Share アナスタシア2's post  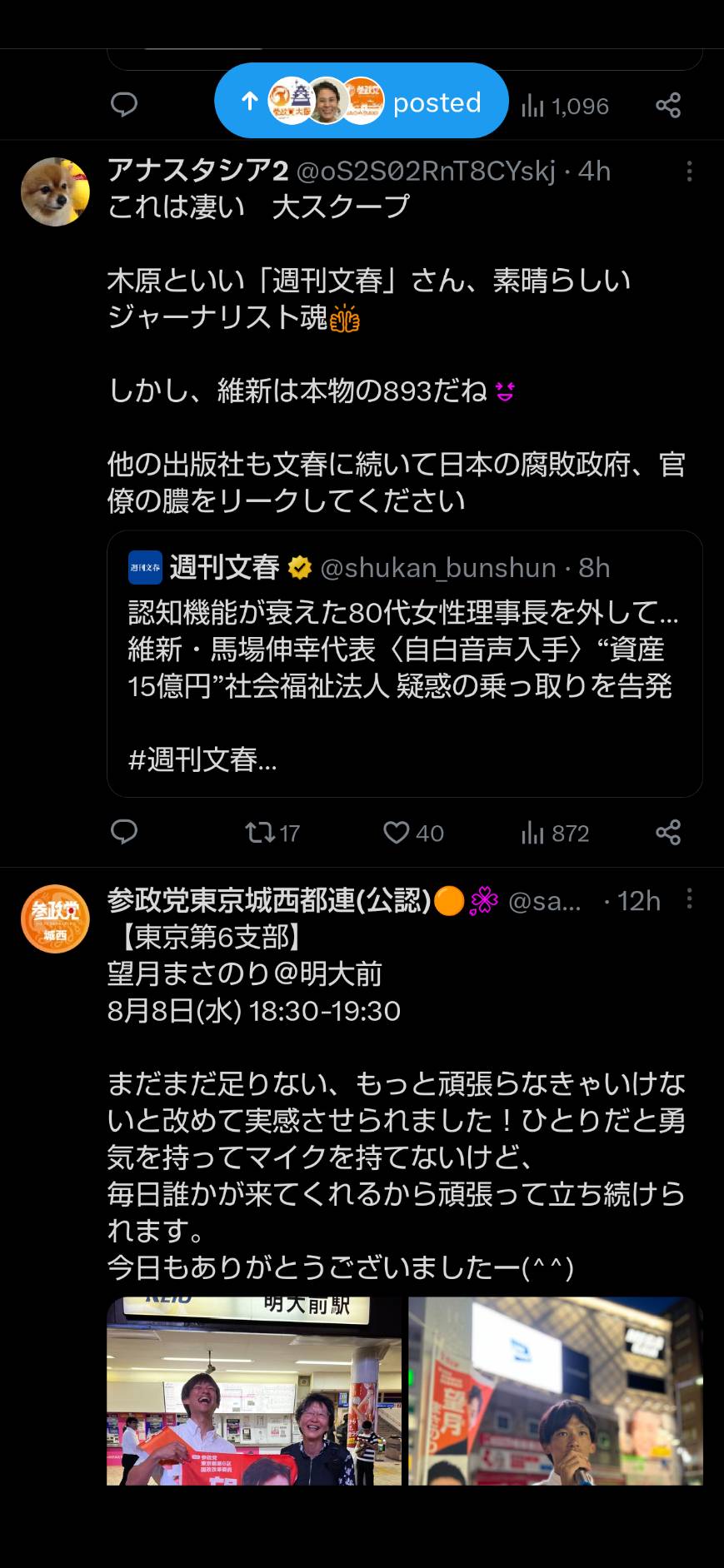point(668,832)
